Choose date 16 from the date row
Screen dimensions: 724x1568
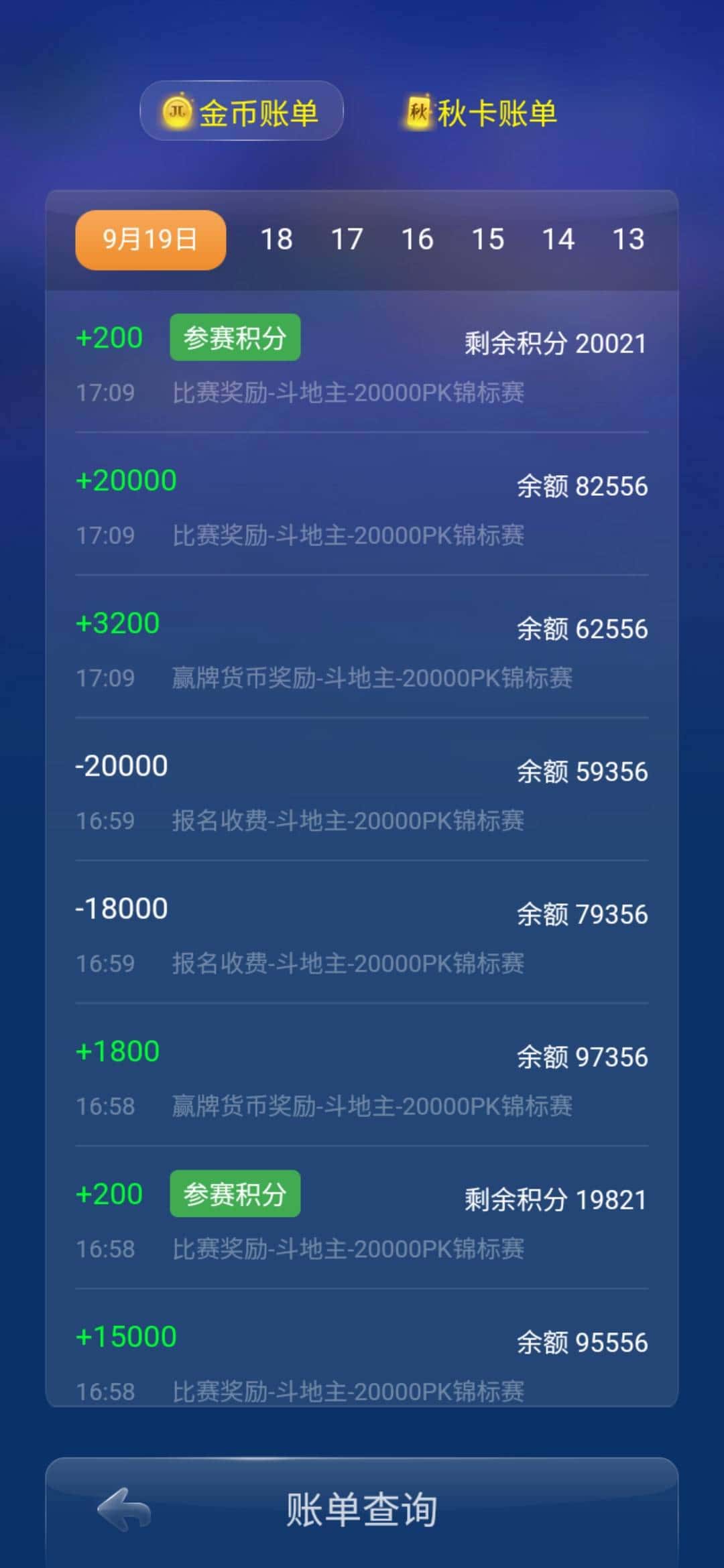(418, 239)
